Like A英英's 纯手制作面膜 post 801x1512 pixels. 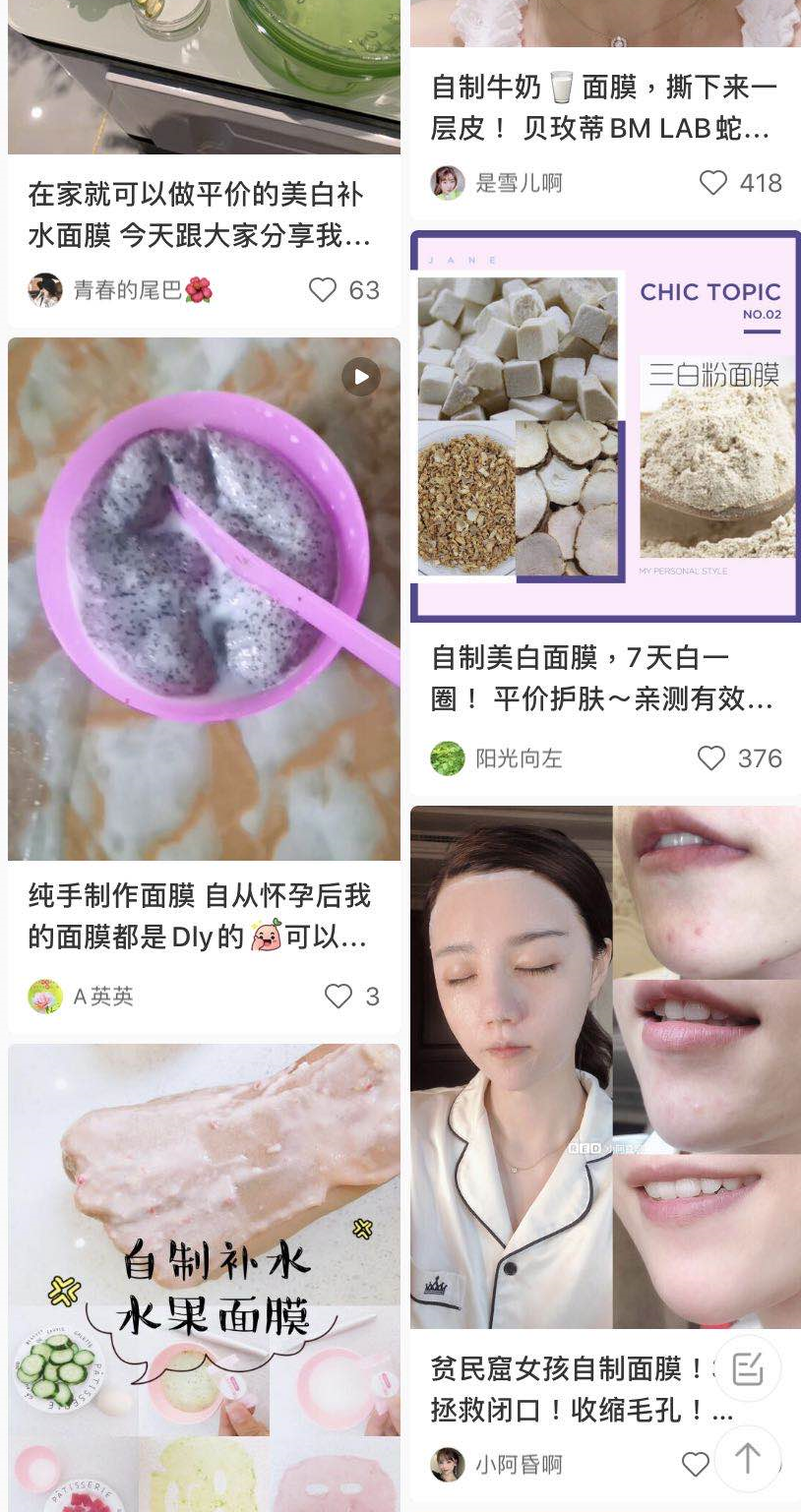pos(339,997)
